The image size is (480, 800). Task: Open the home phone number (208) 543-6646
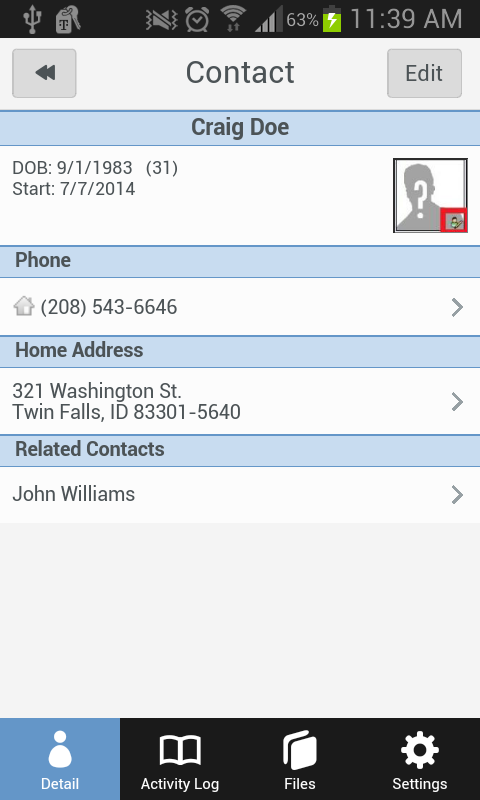pos(240,307)
